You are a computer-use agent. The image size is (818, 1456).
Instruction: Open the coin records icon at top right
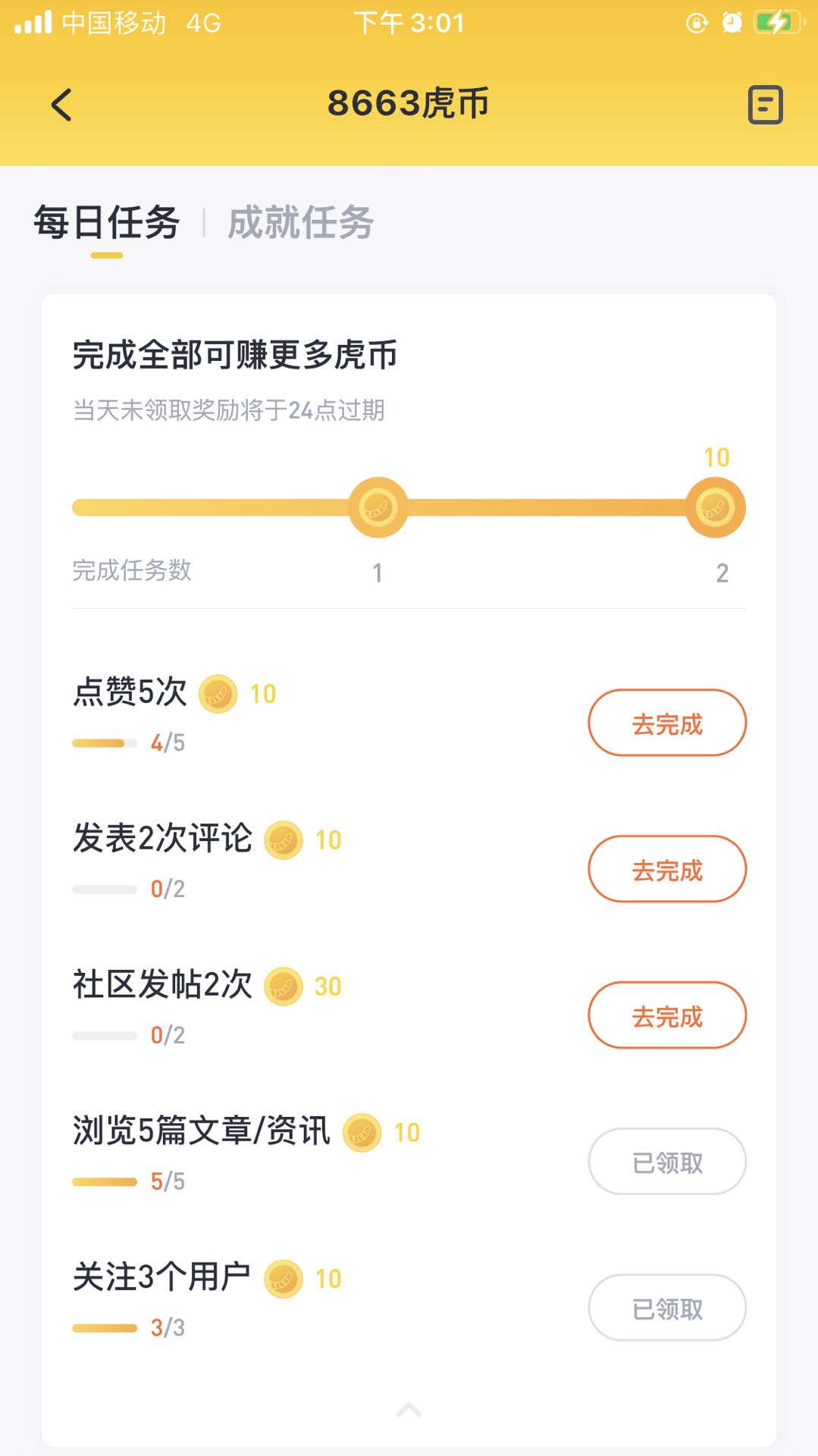click(765, 105)
